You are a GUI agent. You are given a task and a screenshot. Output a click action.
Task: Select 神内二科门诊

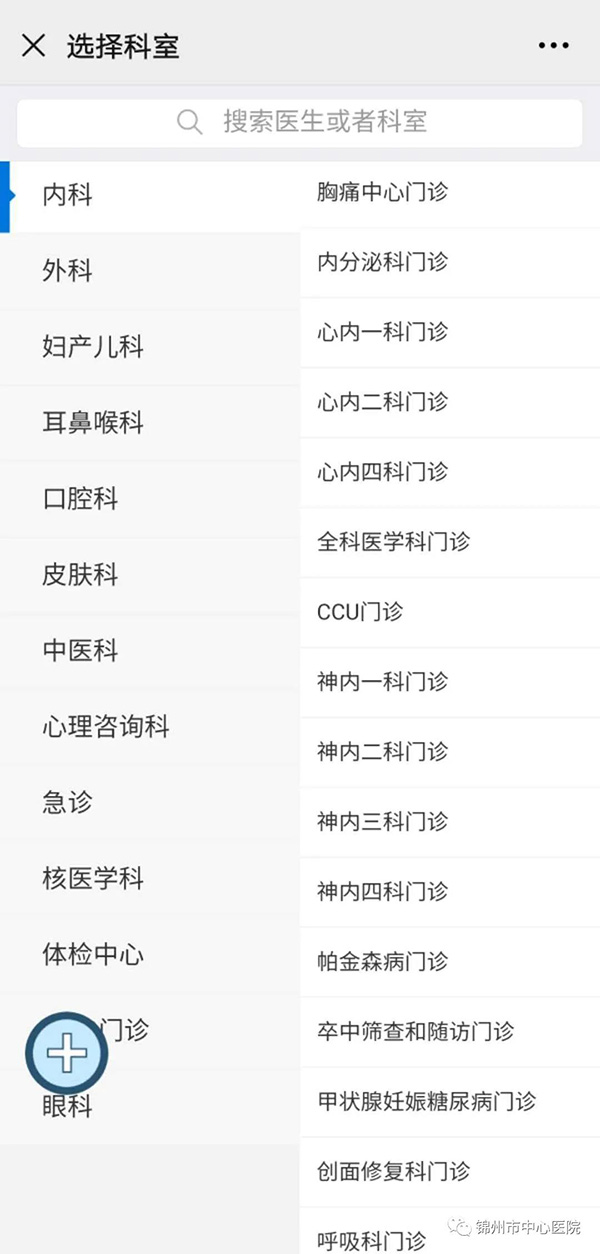click(450, 753)
